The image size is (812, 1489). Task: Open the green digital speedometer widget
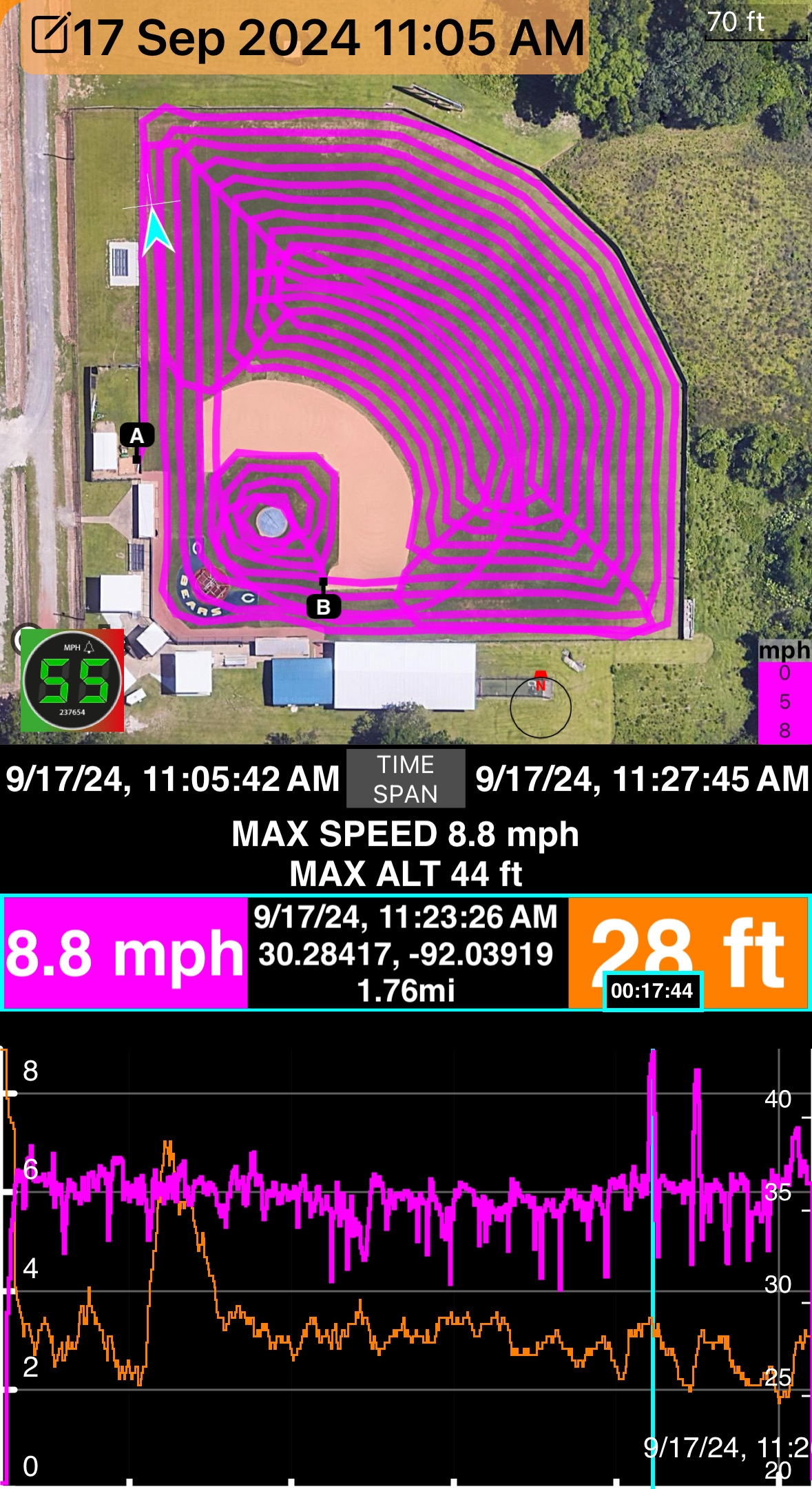pyautogui.click(x=72, y=680)
